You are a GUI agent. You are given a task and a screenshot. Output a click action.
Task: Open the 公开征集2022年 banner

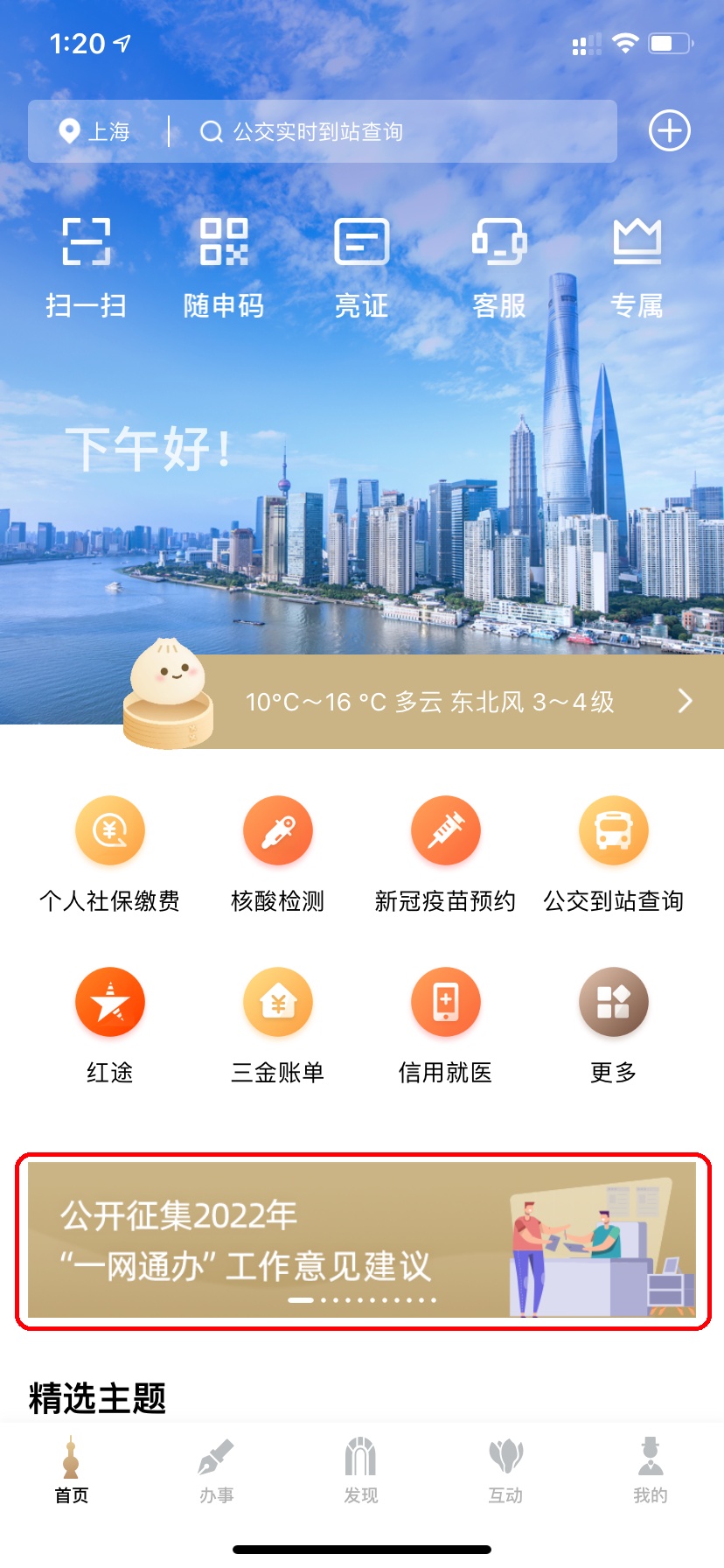[362, 1240]
